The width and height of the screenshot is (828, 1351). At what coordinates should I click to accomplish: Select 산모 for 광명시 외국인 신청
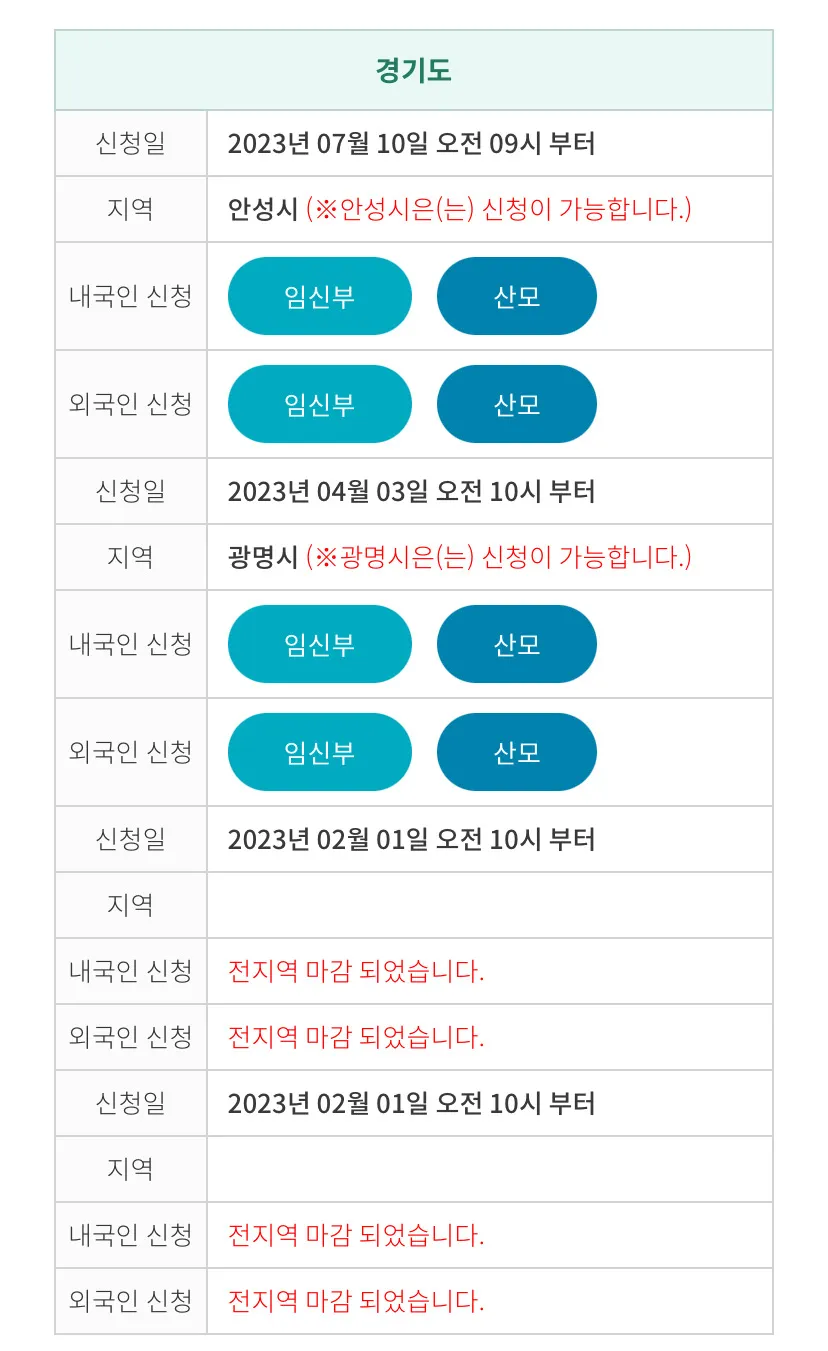(517, 752)
